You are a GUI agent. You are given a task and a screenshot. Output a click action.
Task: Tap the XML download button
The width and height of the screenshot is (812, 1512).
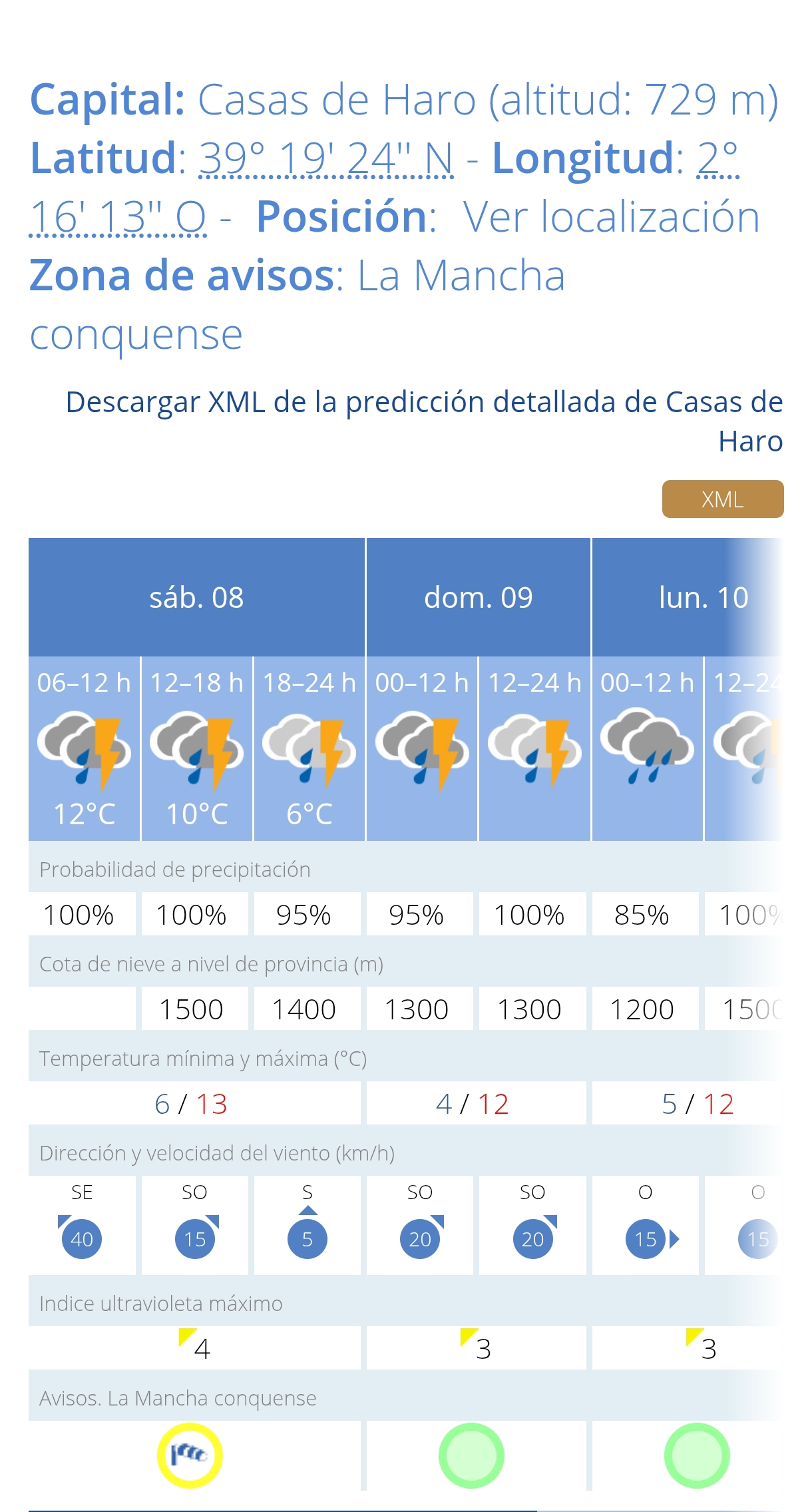pos(723,499)
